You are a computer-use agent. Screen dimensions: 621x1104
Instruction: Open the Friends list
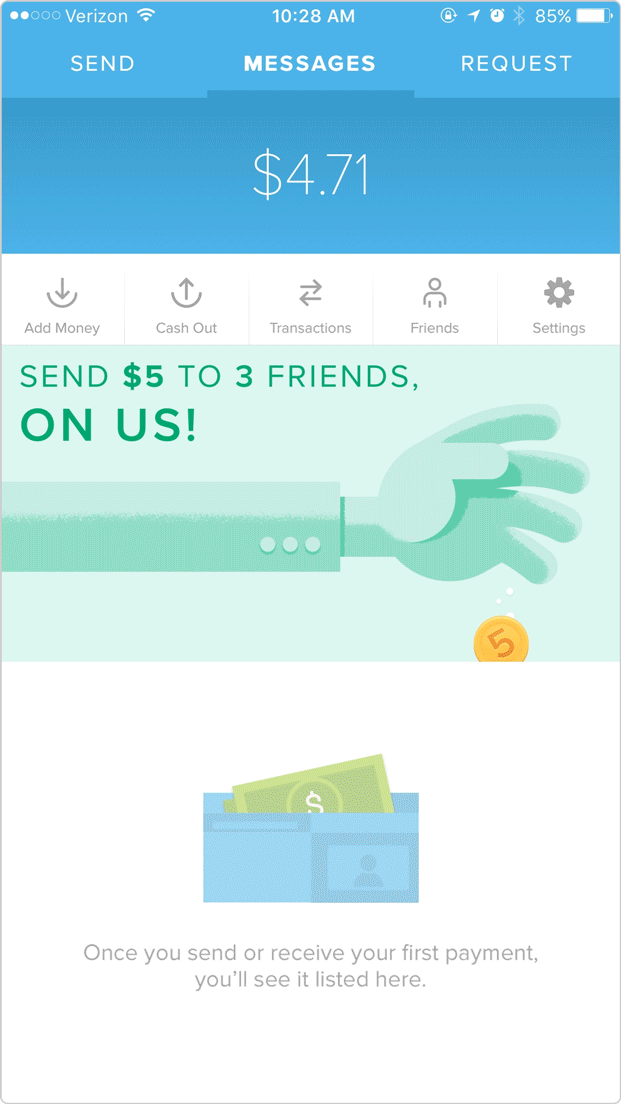tap(434, 307)
